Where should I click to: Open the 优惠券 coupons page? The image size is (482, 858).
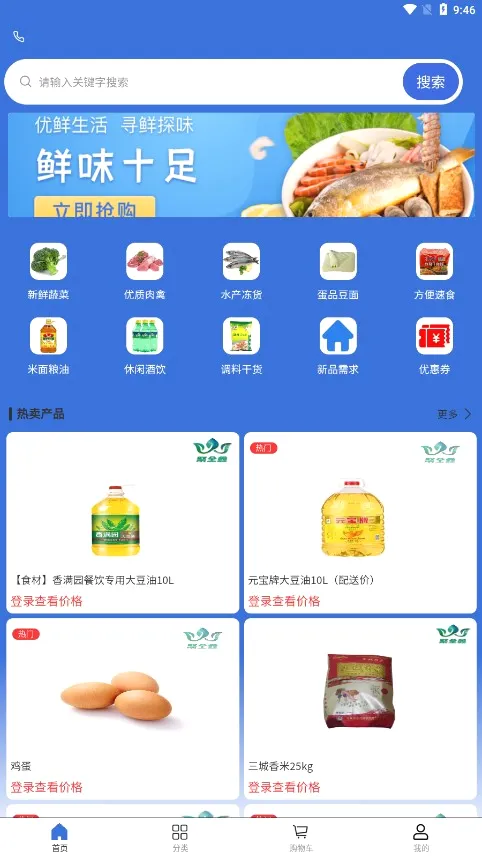click(434, 346)
